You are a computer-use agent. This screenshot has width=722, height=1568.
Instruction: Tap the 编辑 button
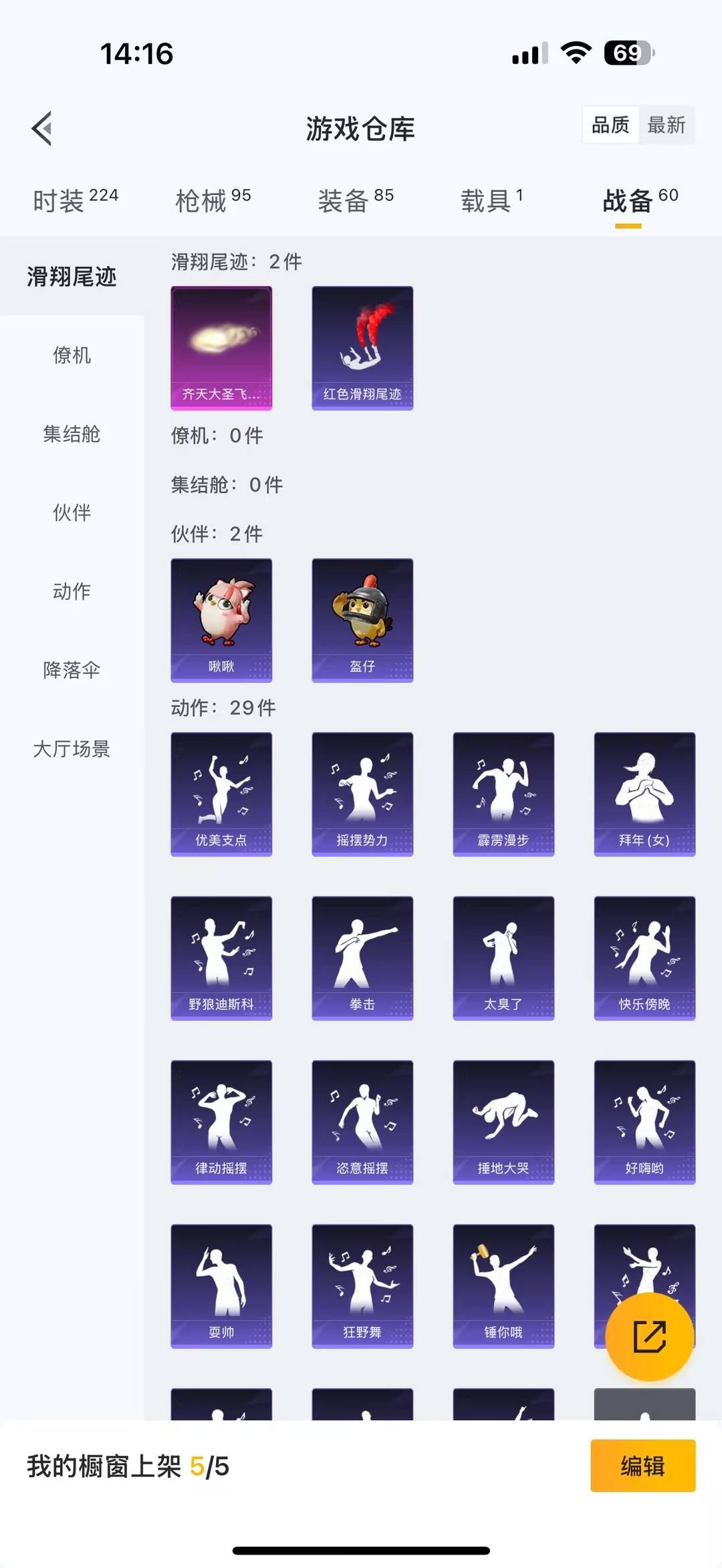coord(642,1465)
